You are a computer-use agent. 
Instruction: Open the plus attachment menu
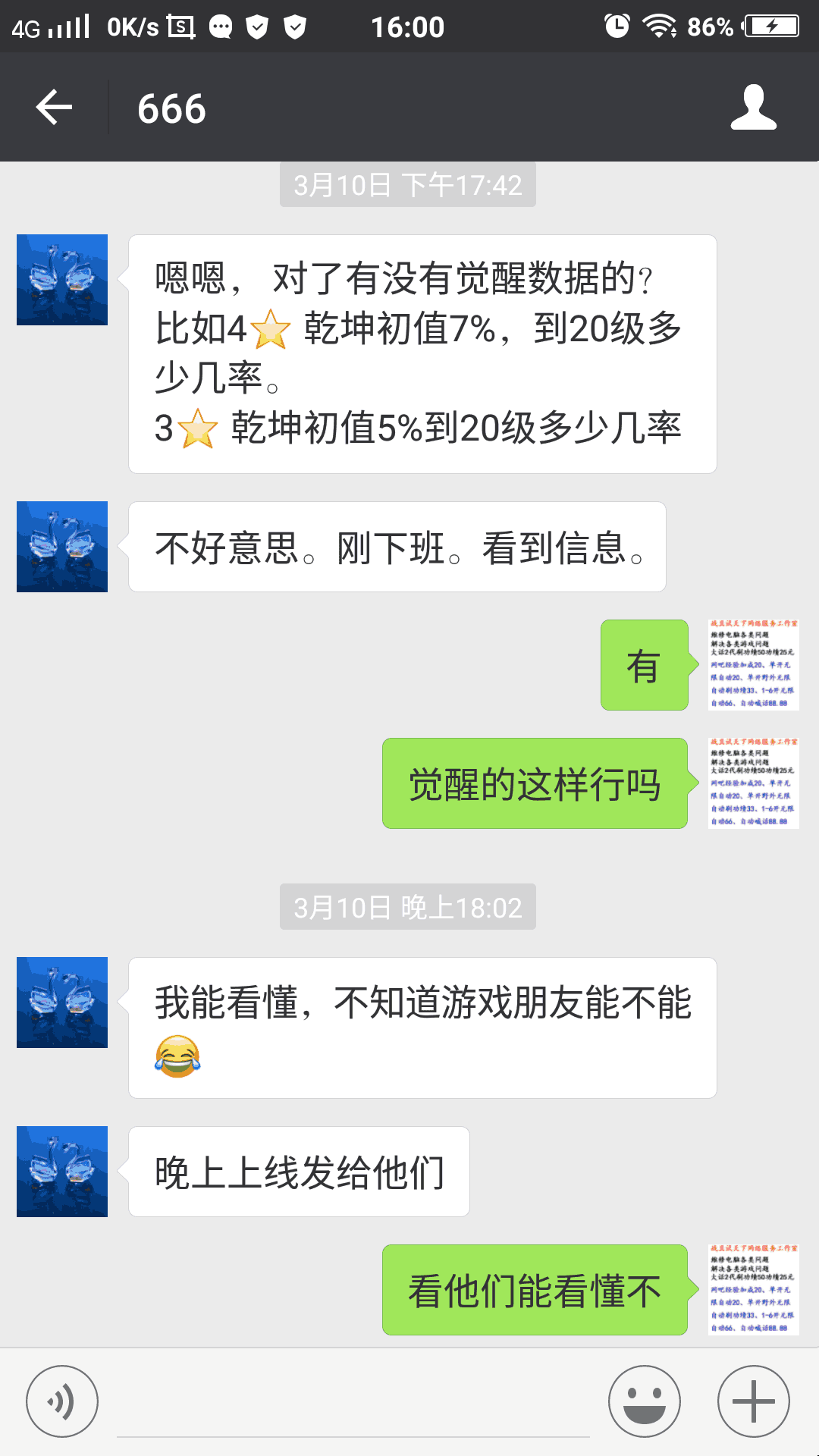click(753, 1401)
